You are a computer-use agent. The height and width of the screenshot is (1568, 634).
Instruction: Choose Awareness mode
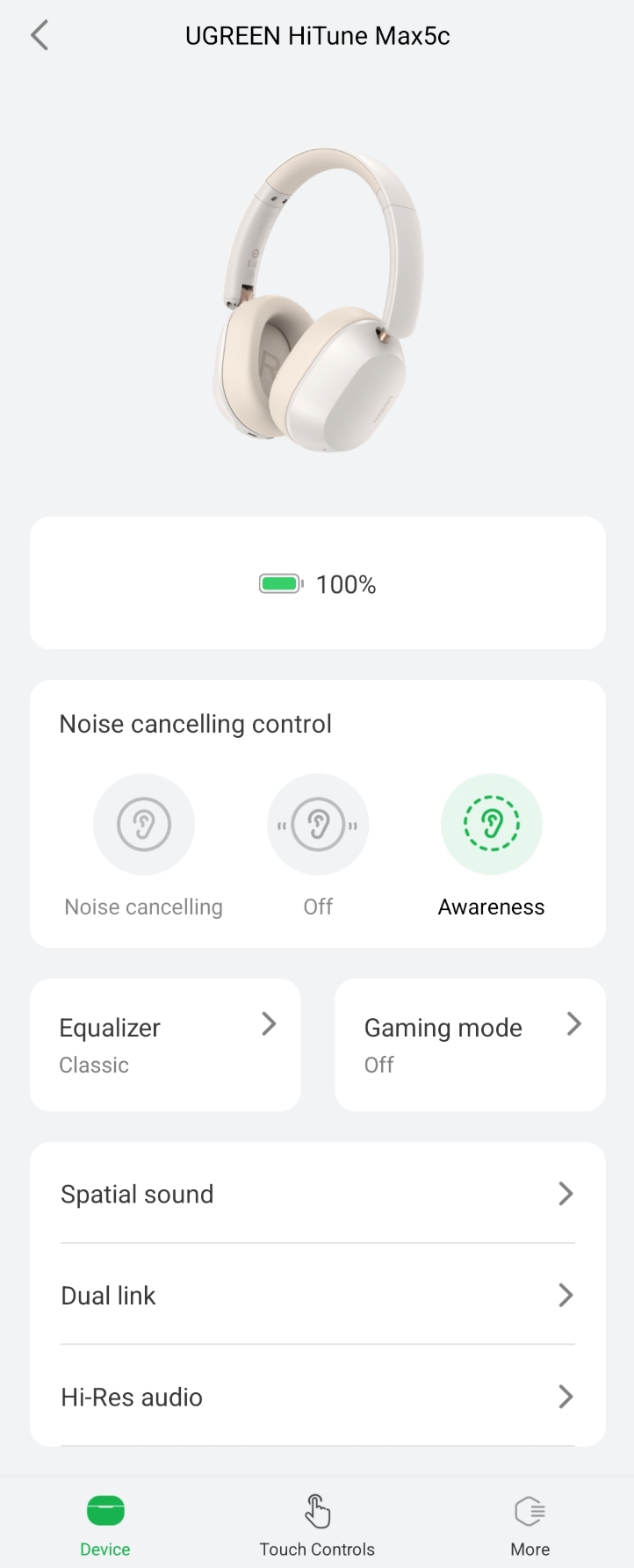pyautogui.click(x=492, y=824)
